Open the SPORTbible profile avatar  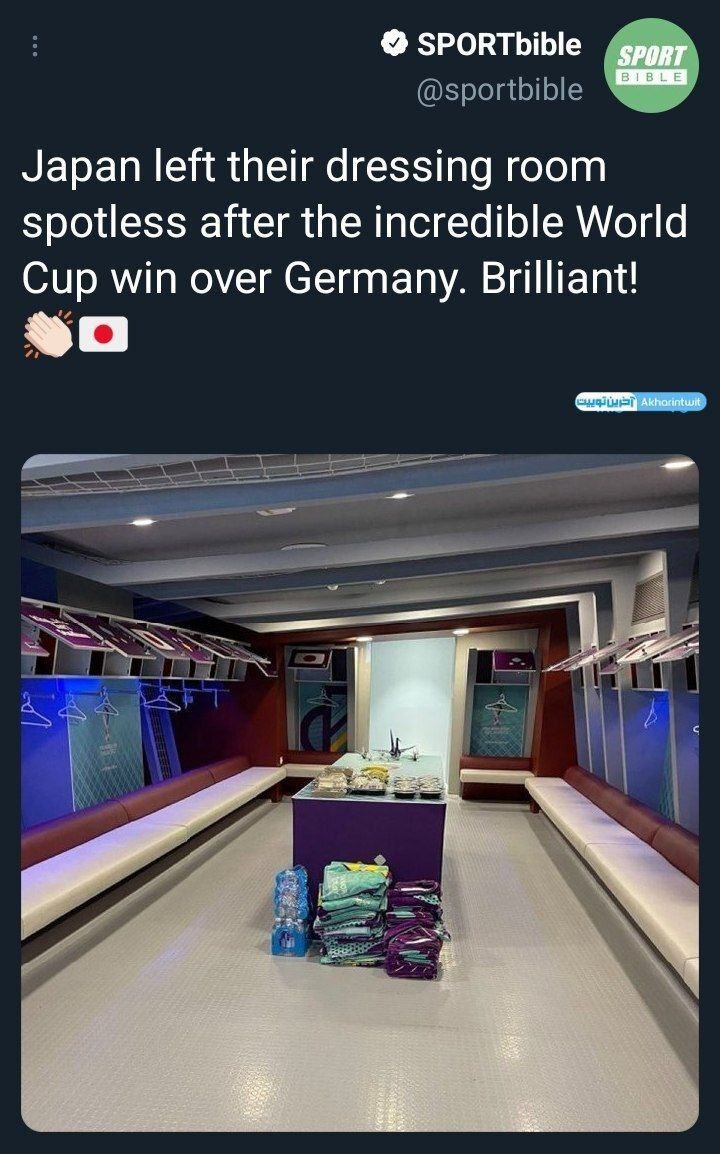652,65
